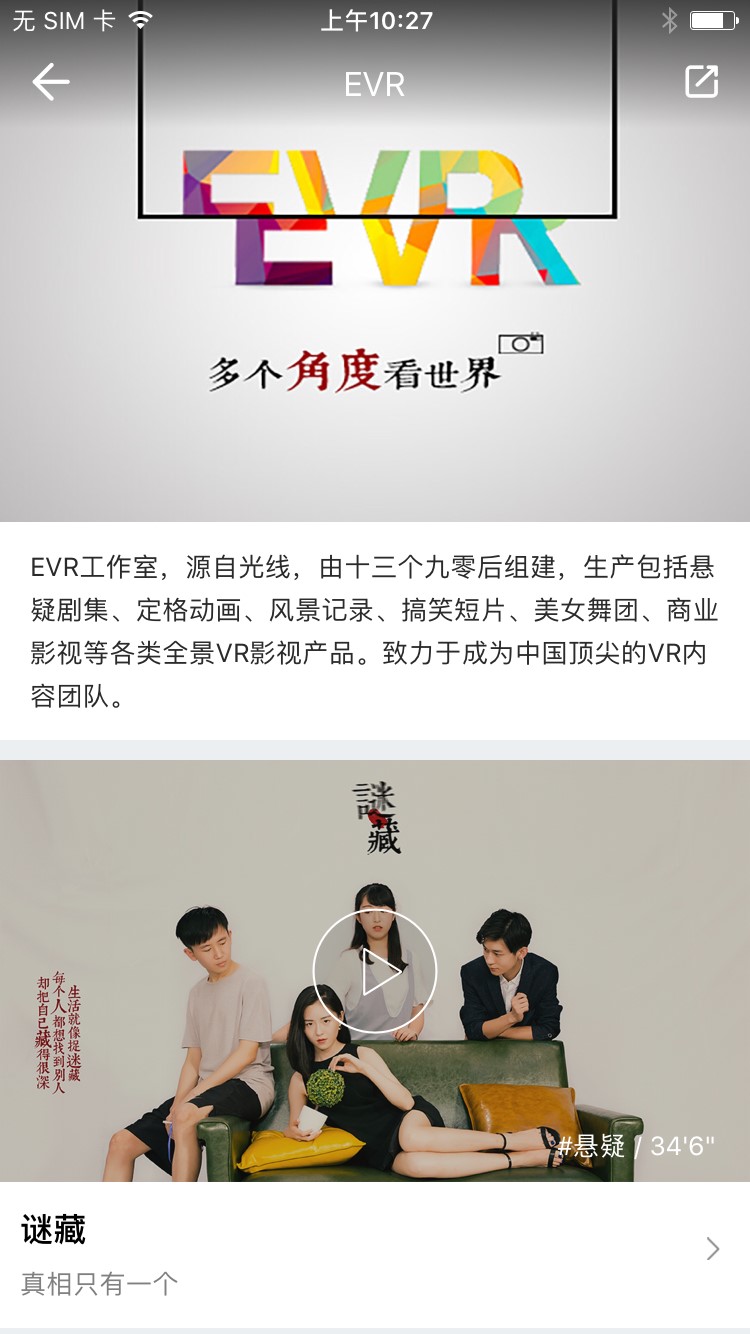
Task: Open the 谜藏 details row
Action: [375, 1252]
